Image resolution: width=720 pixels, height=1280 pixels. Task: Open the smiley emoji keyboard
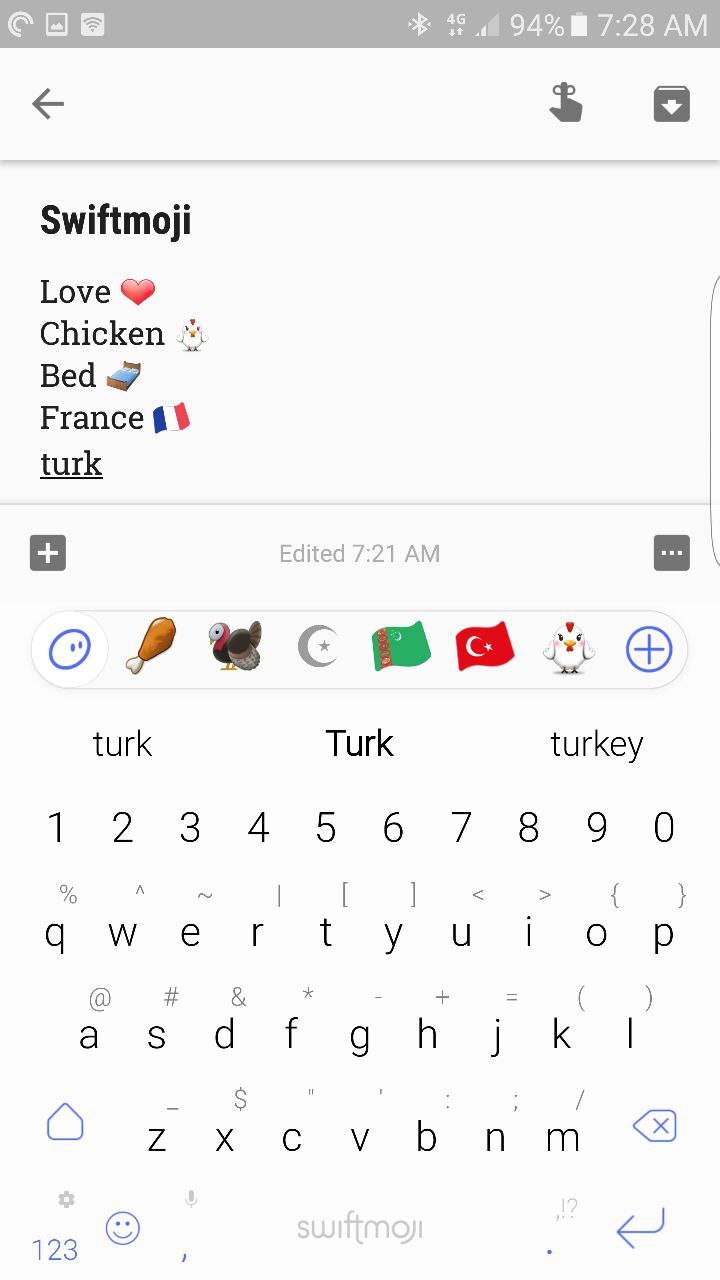pyautogui.click(x=123, y=1228)
